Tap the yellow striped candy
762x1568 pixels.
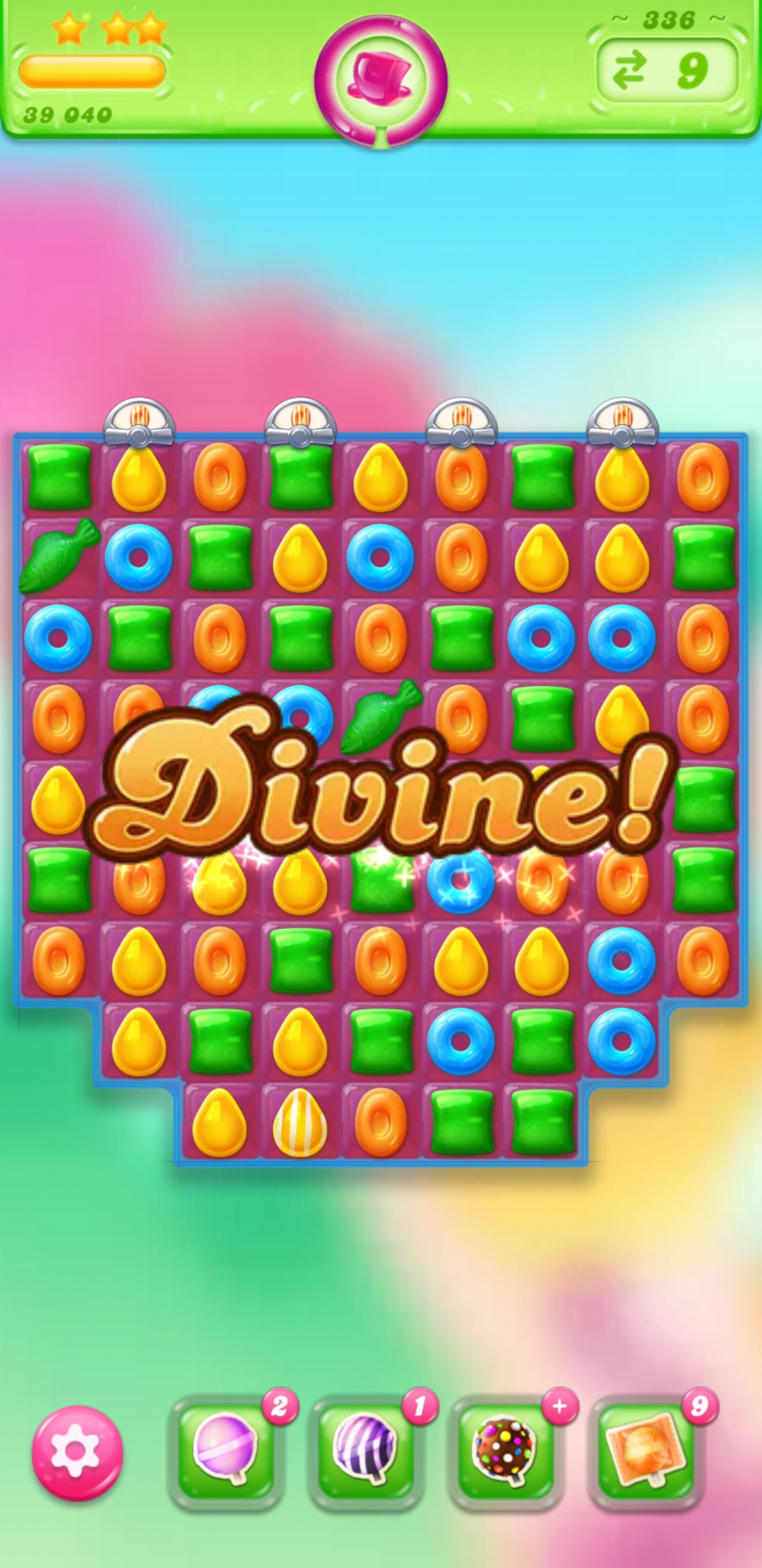tap(299, 1122)
